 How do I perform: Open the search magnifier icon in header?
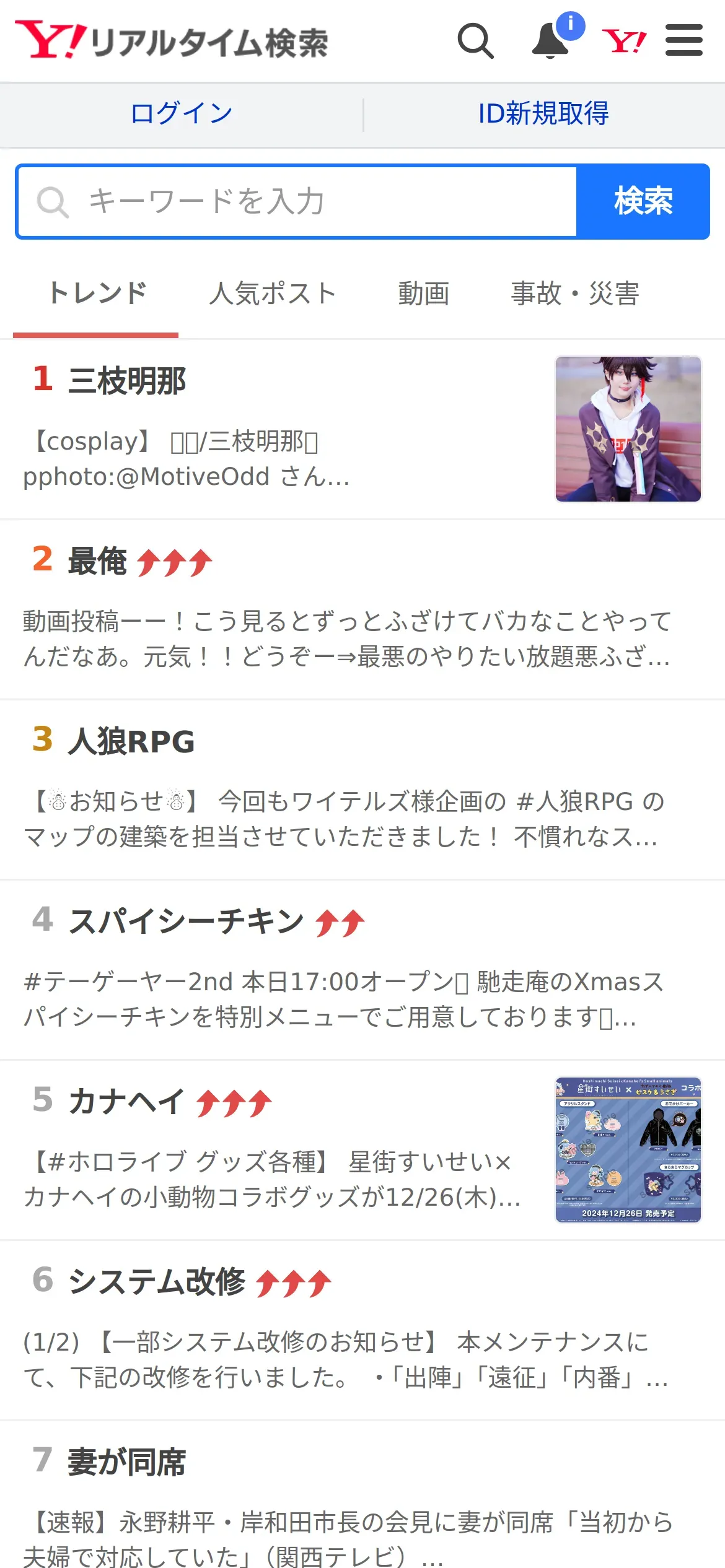pos(475,41)
